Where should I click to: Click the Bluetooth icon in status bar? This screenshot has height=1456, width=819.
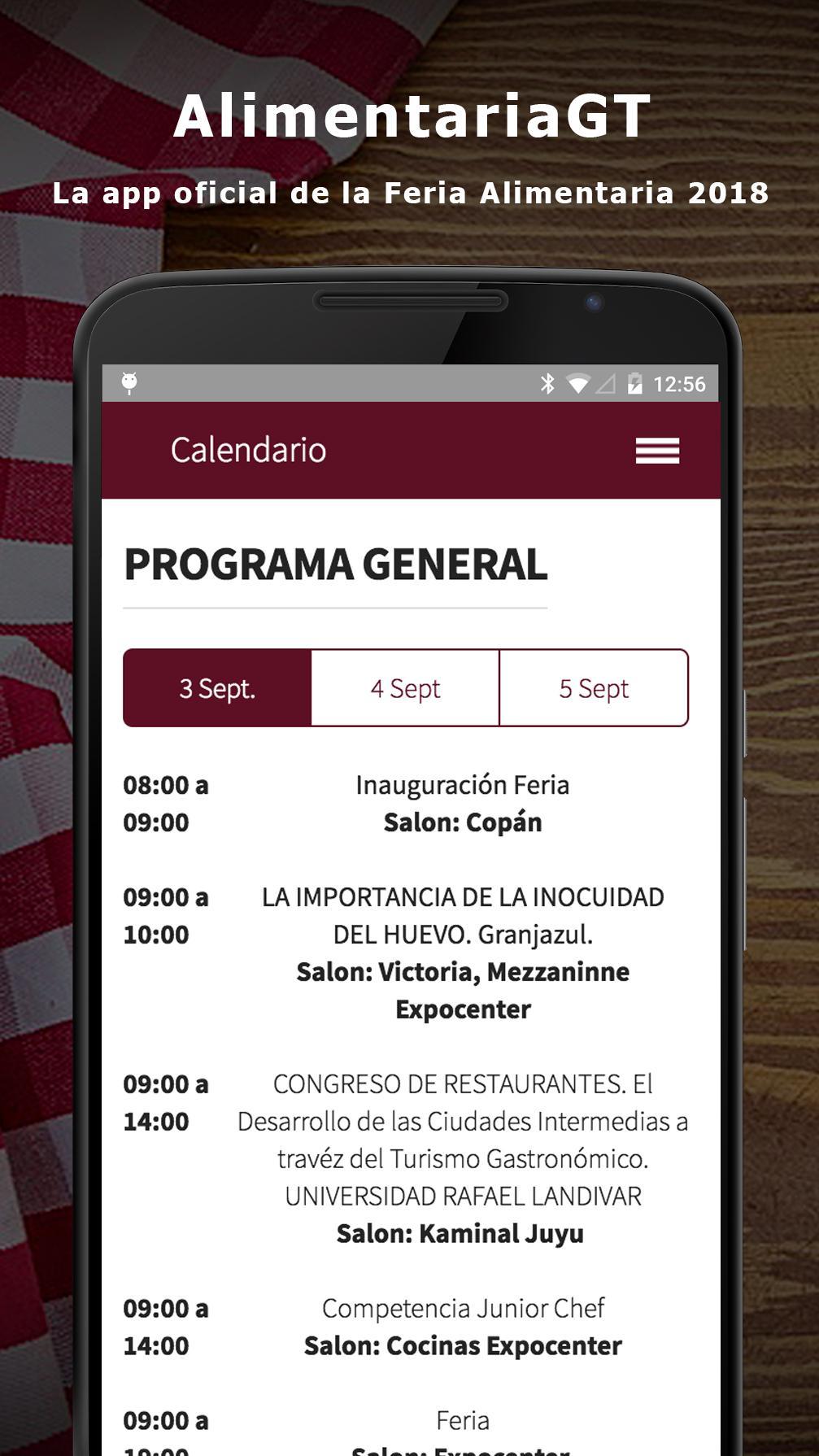549,381
